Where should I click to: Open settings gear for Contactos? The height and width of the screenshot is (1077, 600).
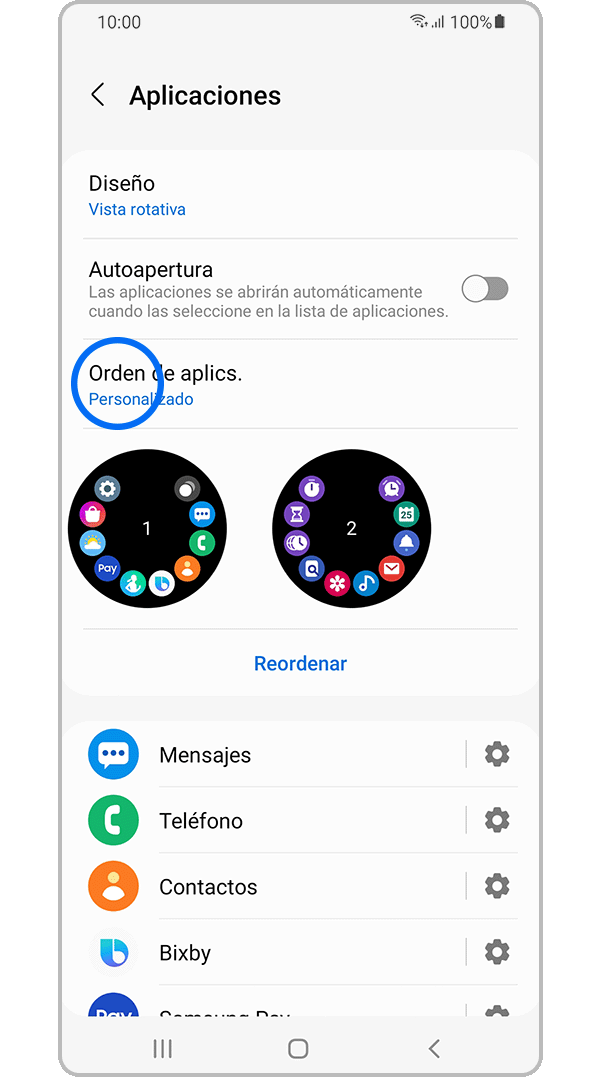[497, 886]
